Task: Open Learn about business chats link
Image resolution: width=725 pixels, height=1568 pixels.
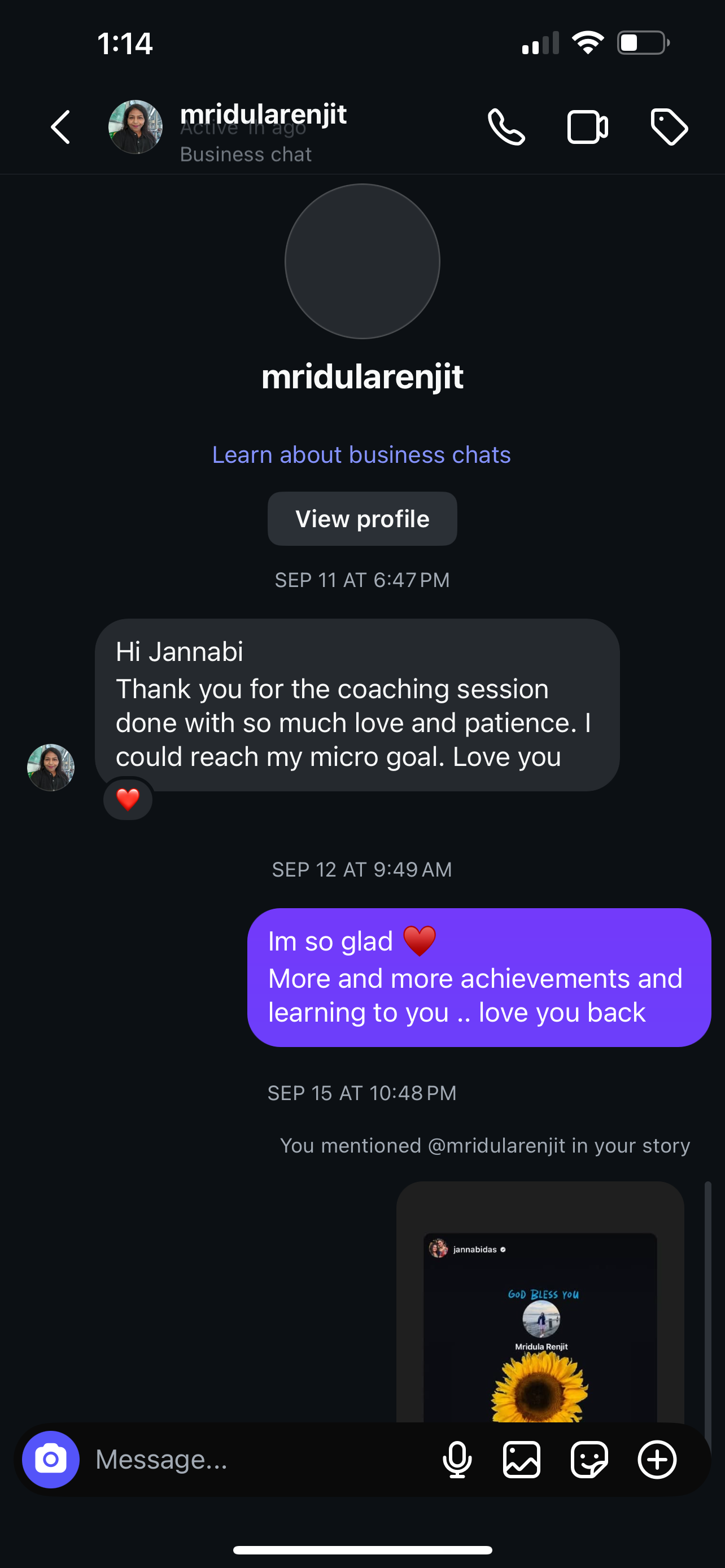Action: tap(361, 455)
